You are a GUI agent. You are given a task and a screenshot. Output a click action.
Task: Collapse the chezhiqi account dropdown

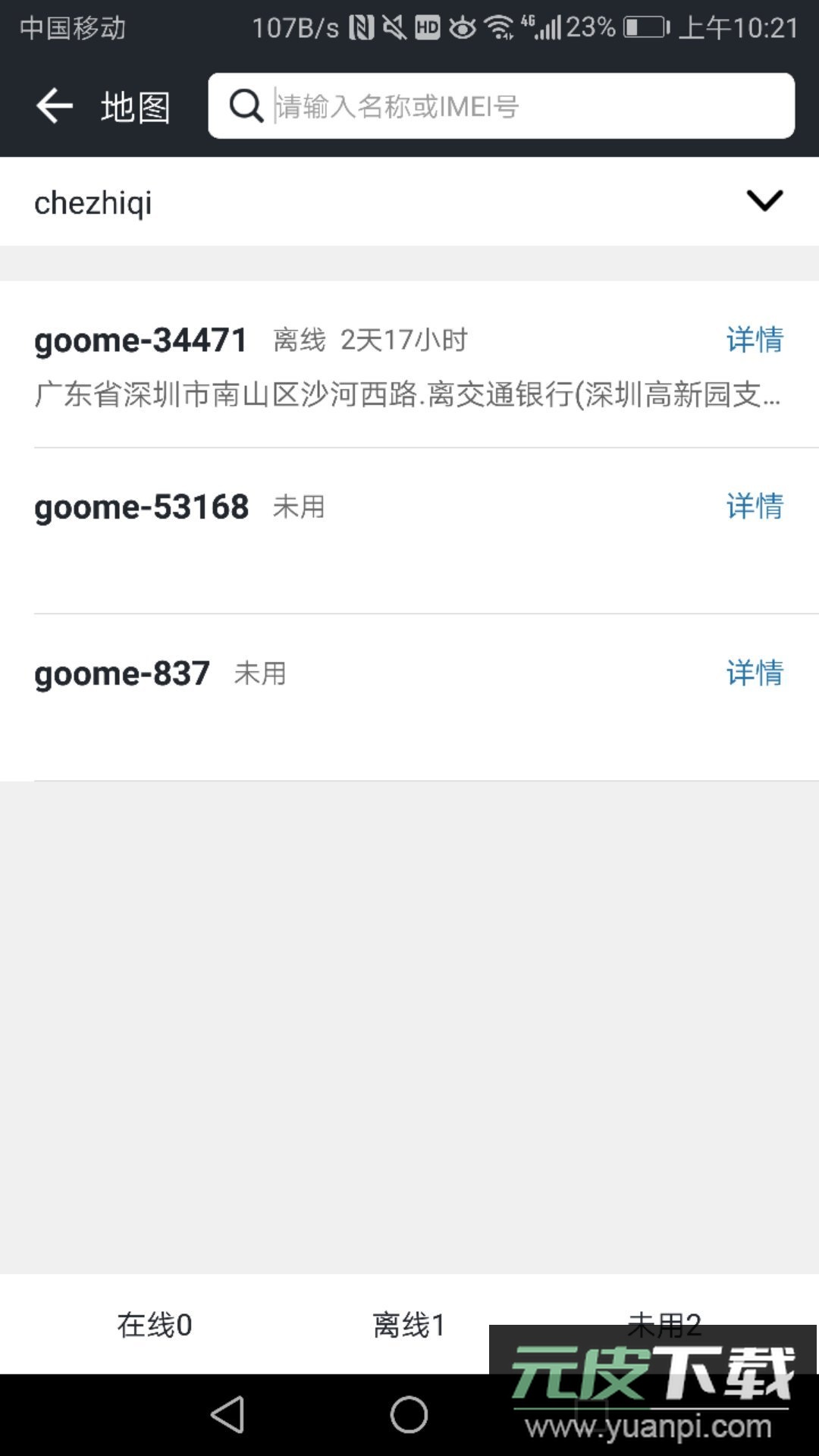coord(765,200)
